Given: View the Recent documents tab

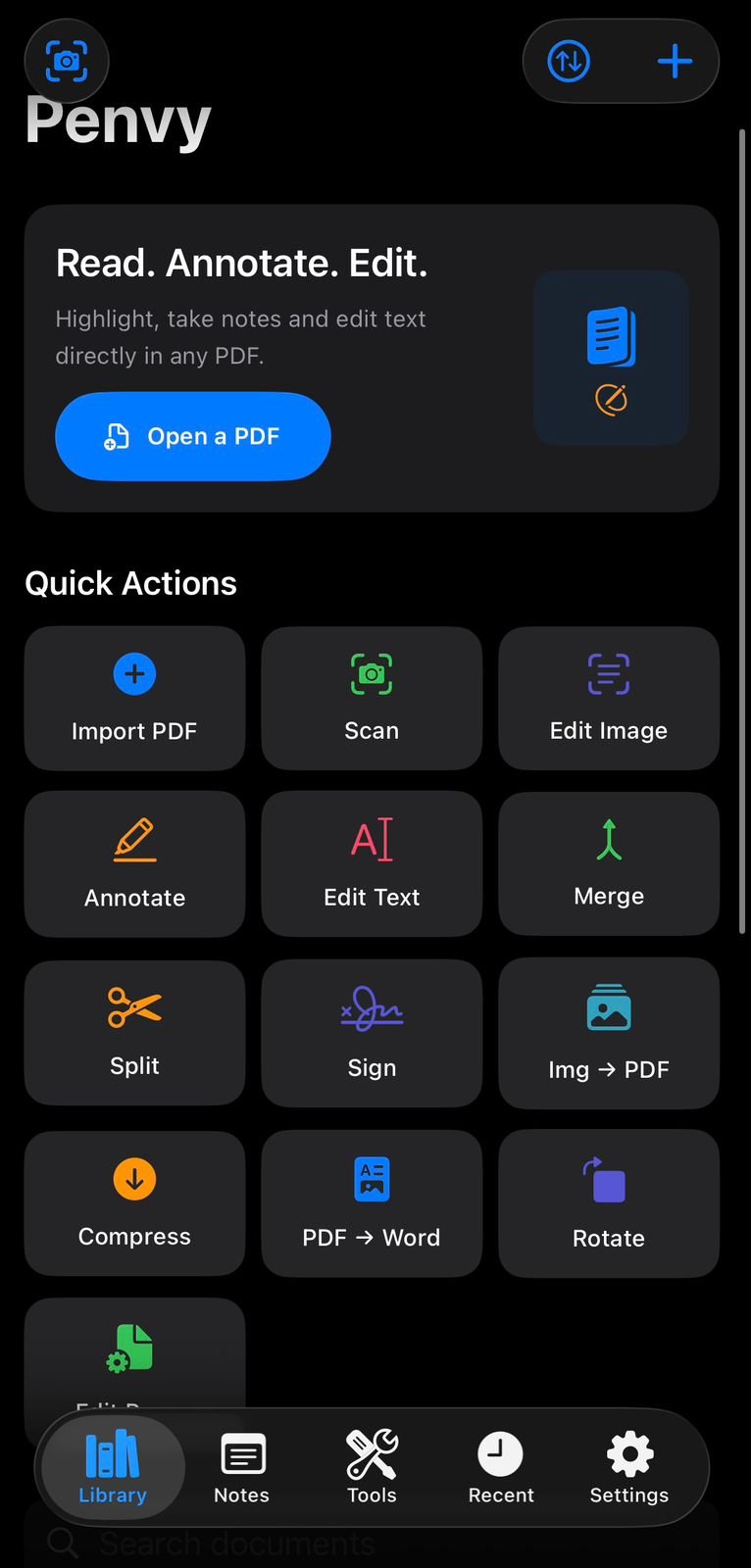Looking at the screenshot, I should click(x=500, y=1467).
